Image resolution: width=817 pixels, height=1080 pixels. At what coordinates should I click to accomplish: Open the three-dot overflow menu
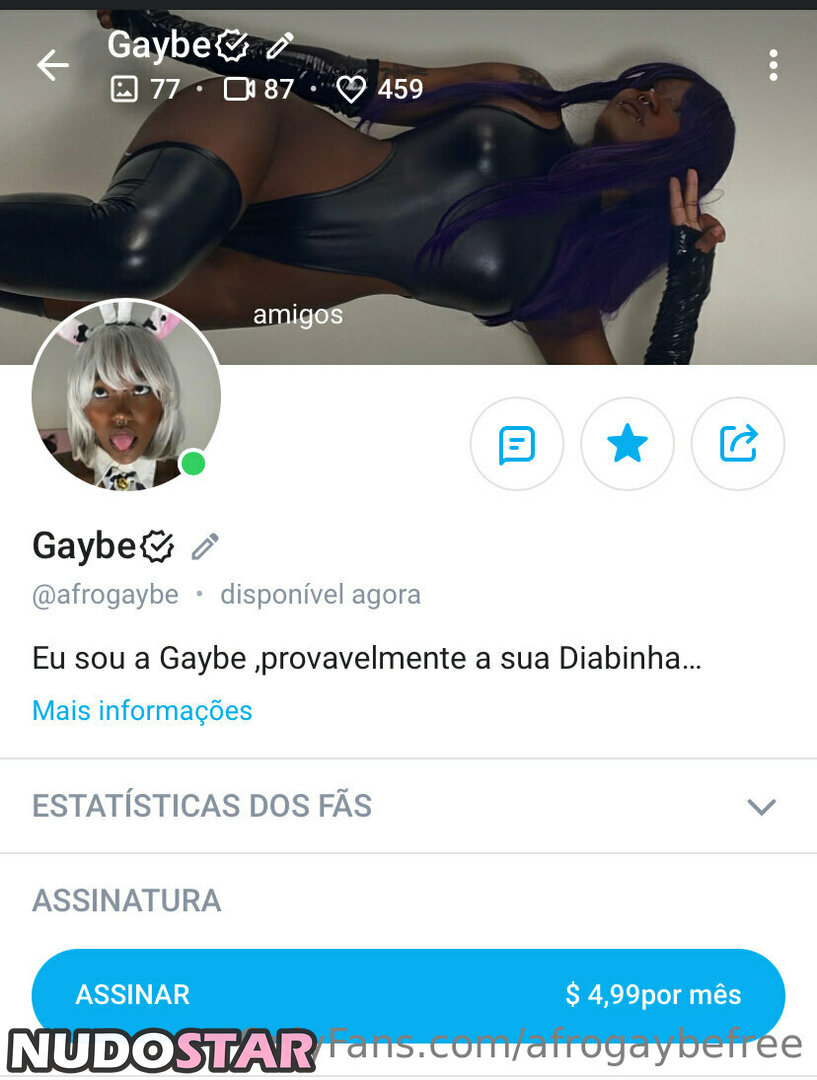[772, 65]
